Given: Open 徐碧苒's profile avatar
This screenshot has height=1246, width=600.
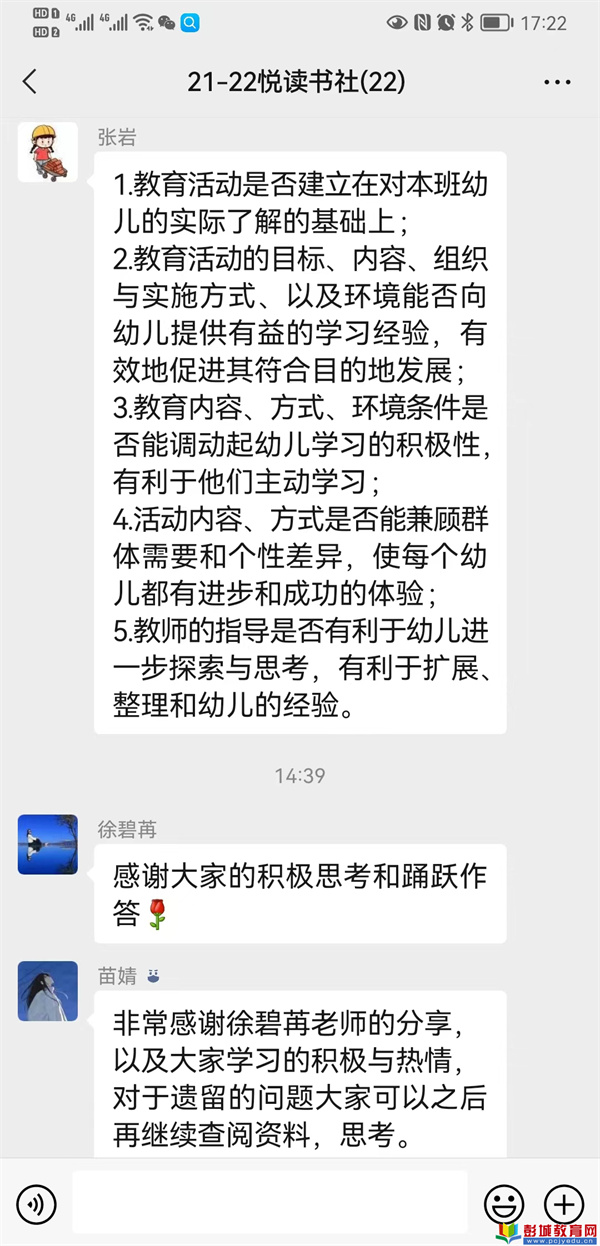Looking at the screenshot, I should (x=47, y=844).
